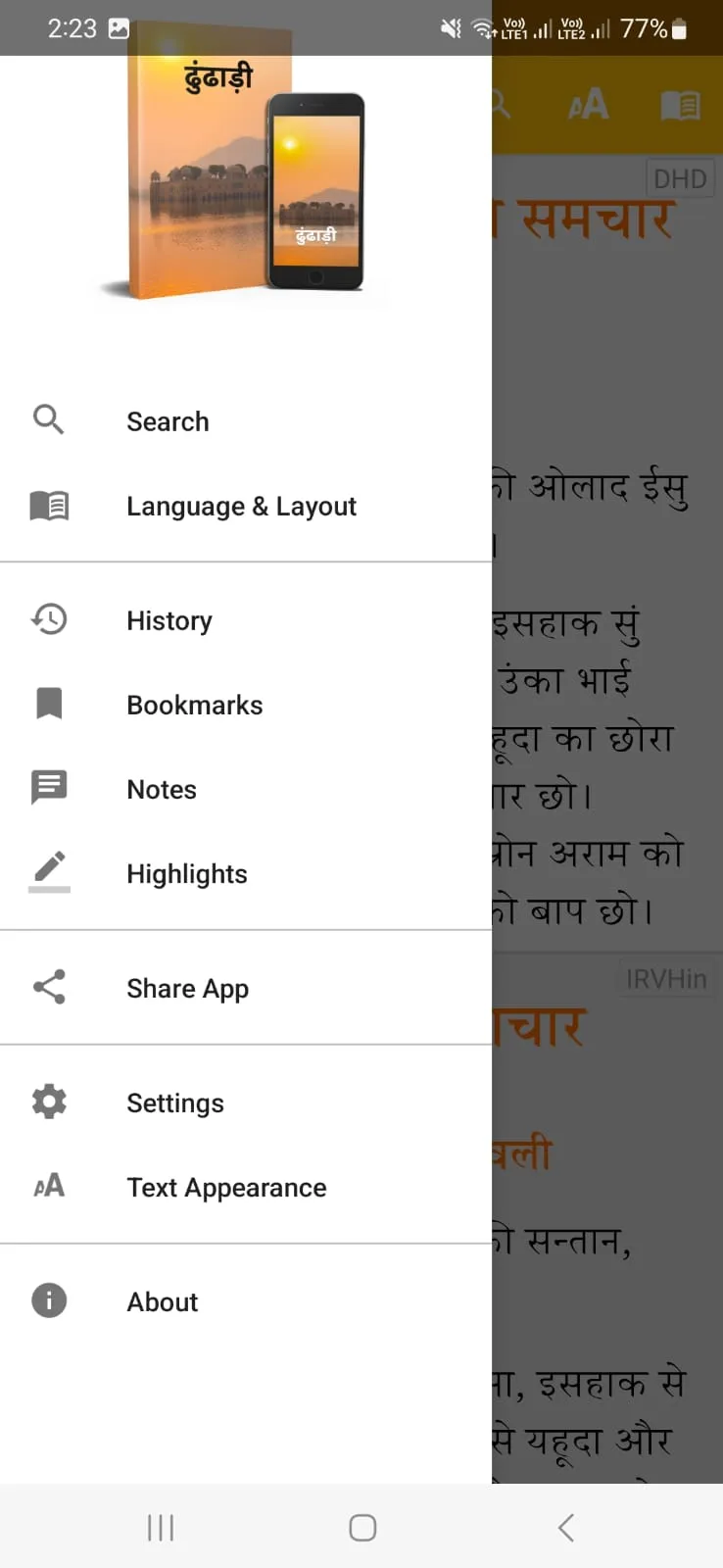Viewport: 723px width, 1568px height.
Task: Open Search from the drawer menu
Action: click(168, 421)
